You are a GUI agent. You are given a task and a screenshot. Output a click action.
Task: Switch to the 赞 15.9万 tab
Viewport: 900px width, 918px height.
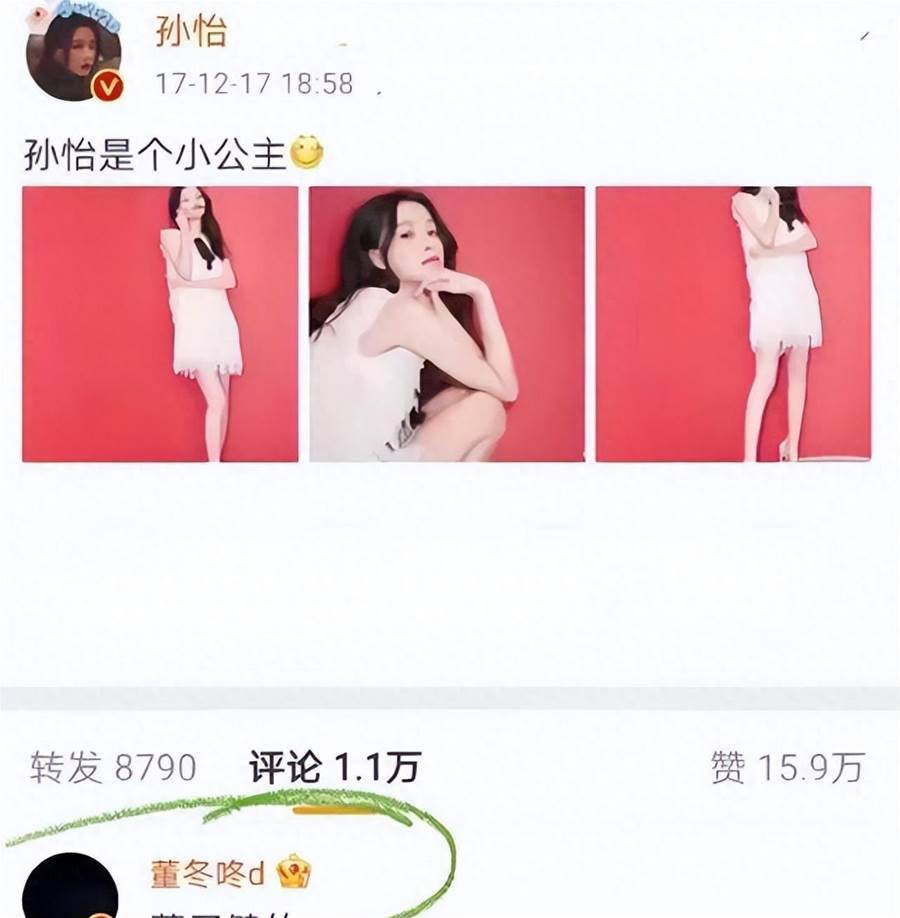[x=786, y=768]
